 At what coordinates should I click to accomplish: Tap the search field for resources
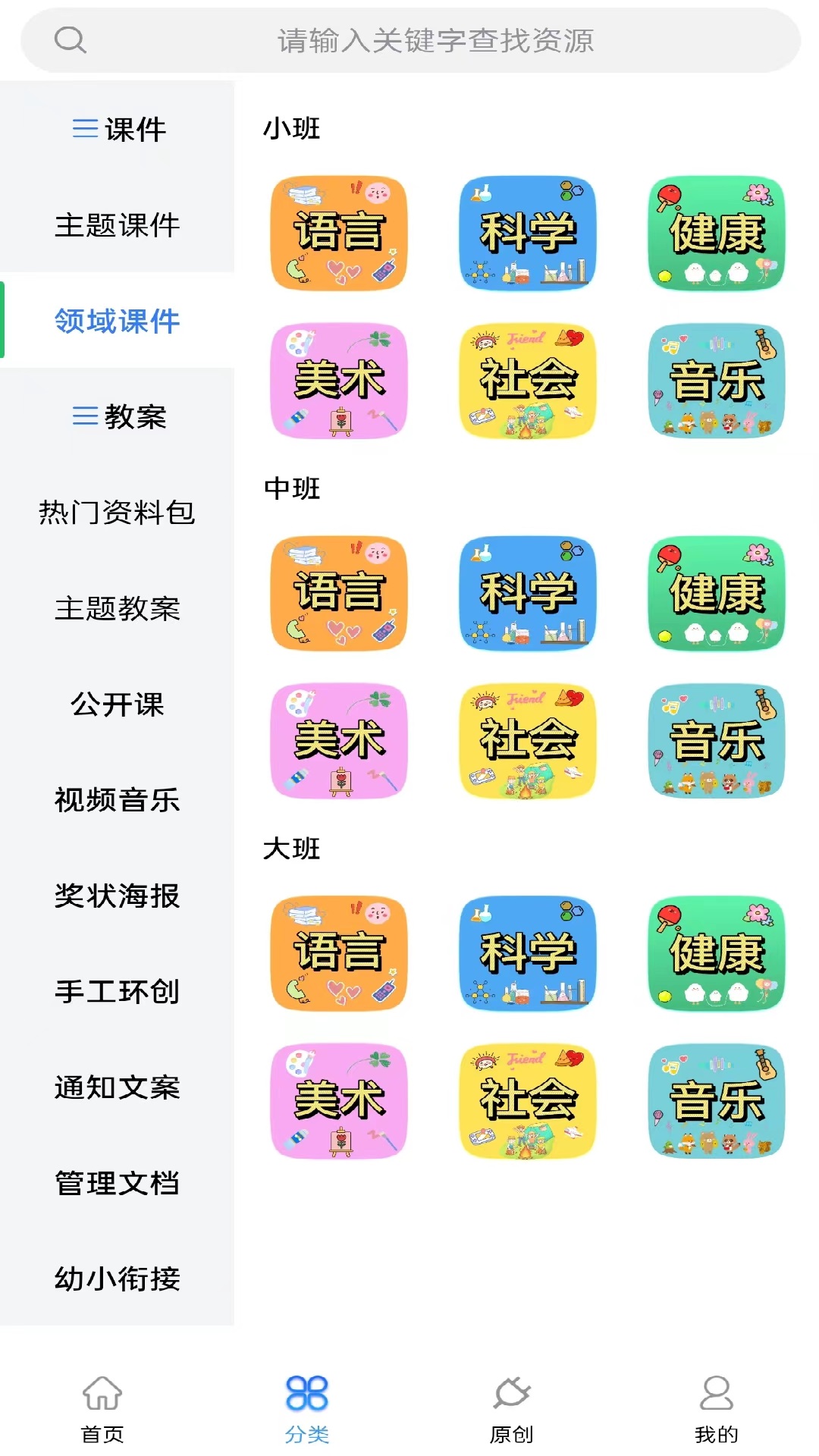point(435,40)
